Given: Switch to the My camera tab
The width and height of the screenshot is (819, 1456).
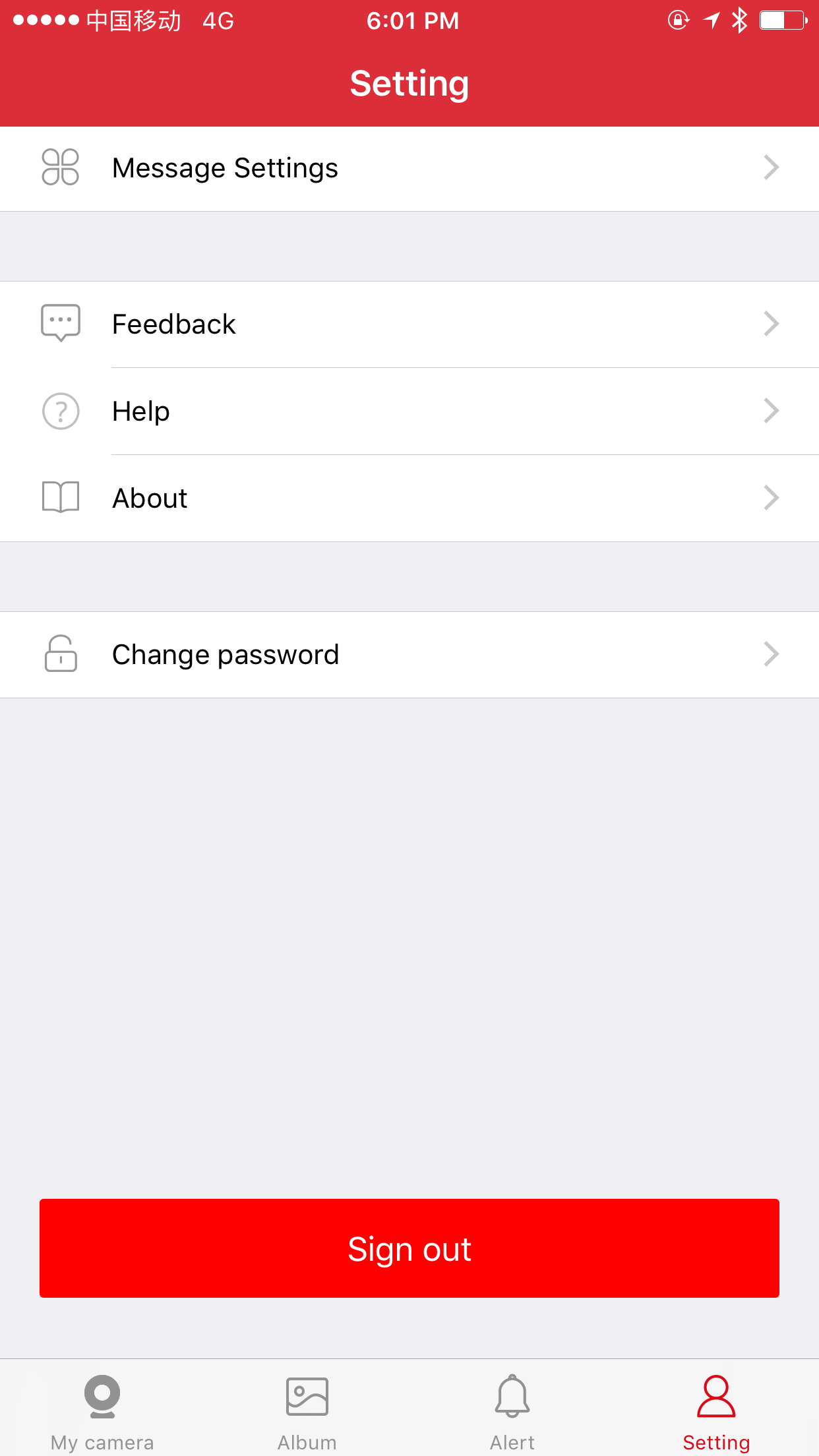Looking at the screenshot, I should click(101, 1411).
